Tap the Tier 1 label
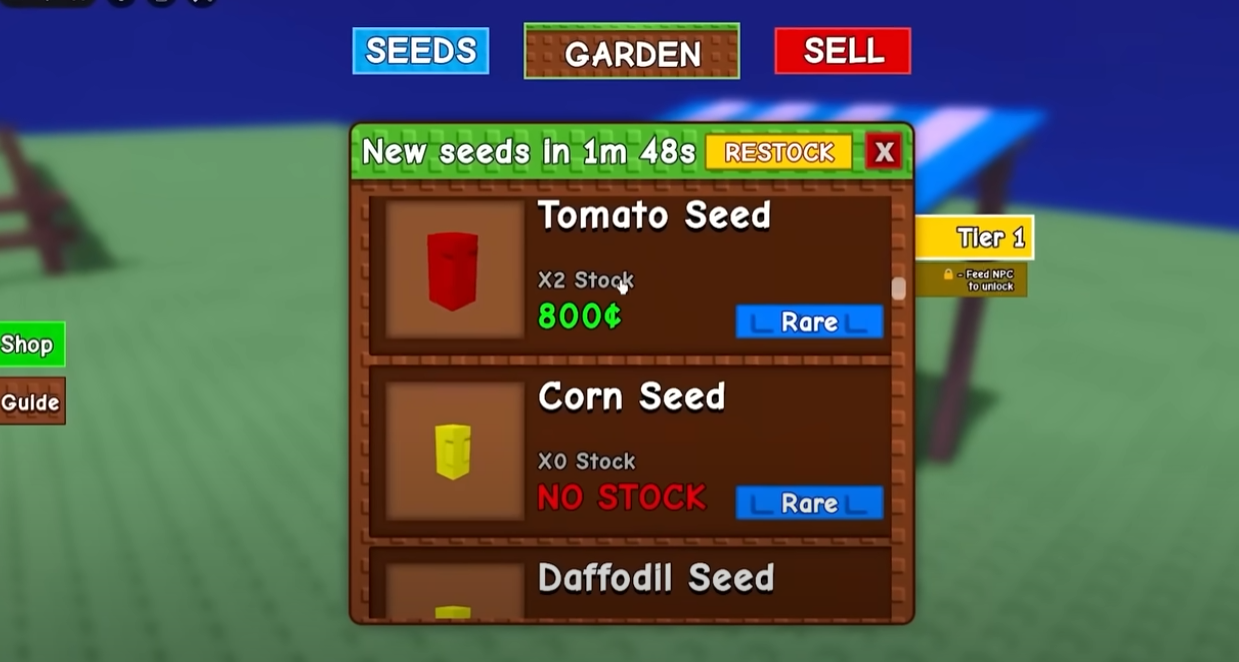Screen dimensions: 1239x662 tap(975, 238)
